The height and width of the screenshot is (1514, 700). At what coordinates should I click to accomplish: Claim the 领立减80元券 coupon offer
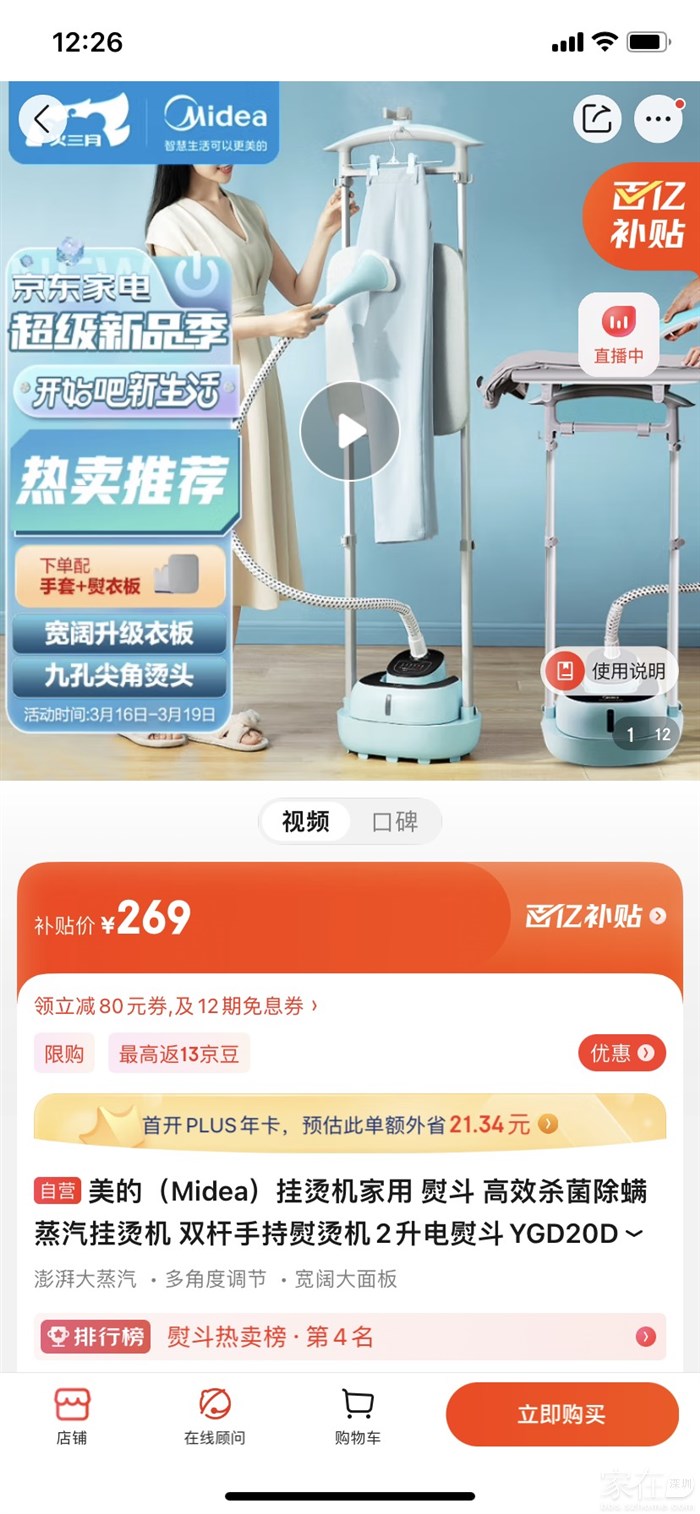[176, 1006]
